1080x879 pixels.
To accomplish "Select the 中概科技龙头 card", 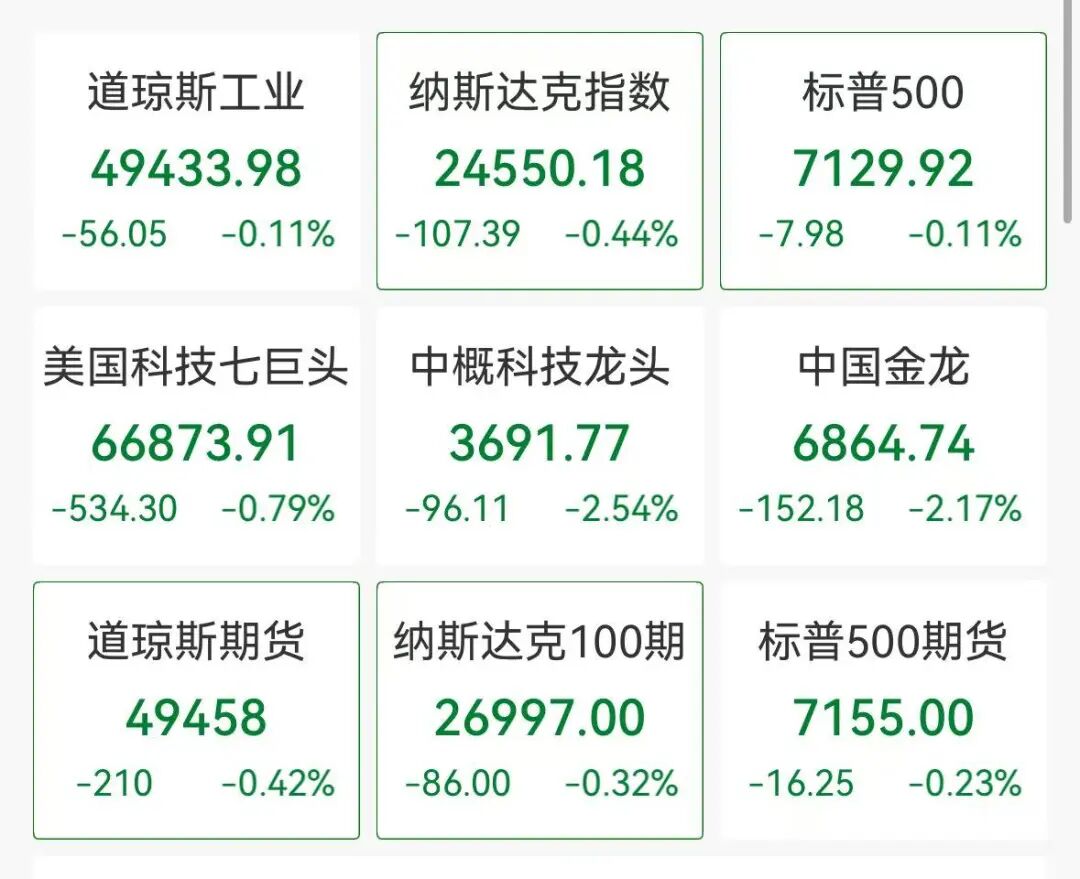I will 539,436.
